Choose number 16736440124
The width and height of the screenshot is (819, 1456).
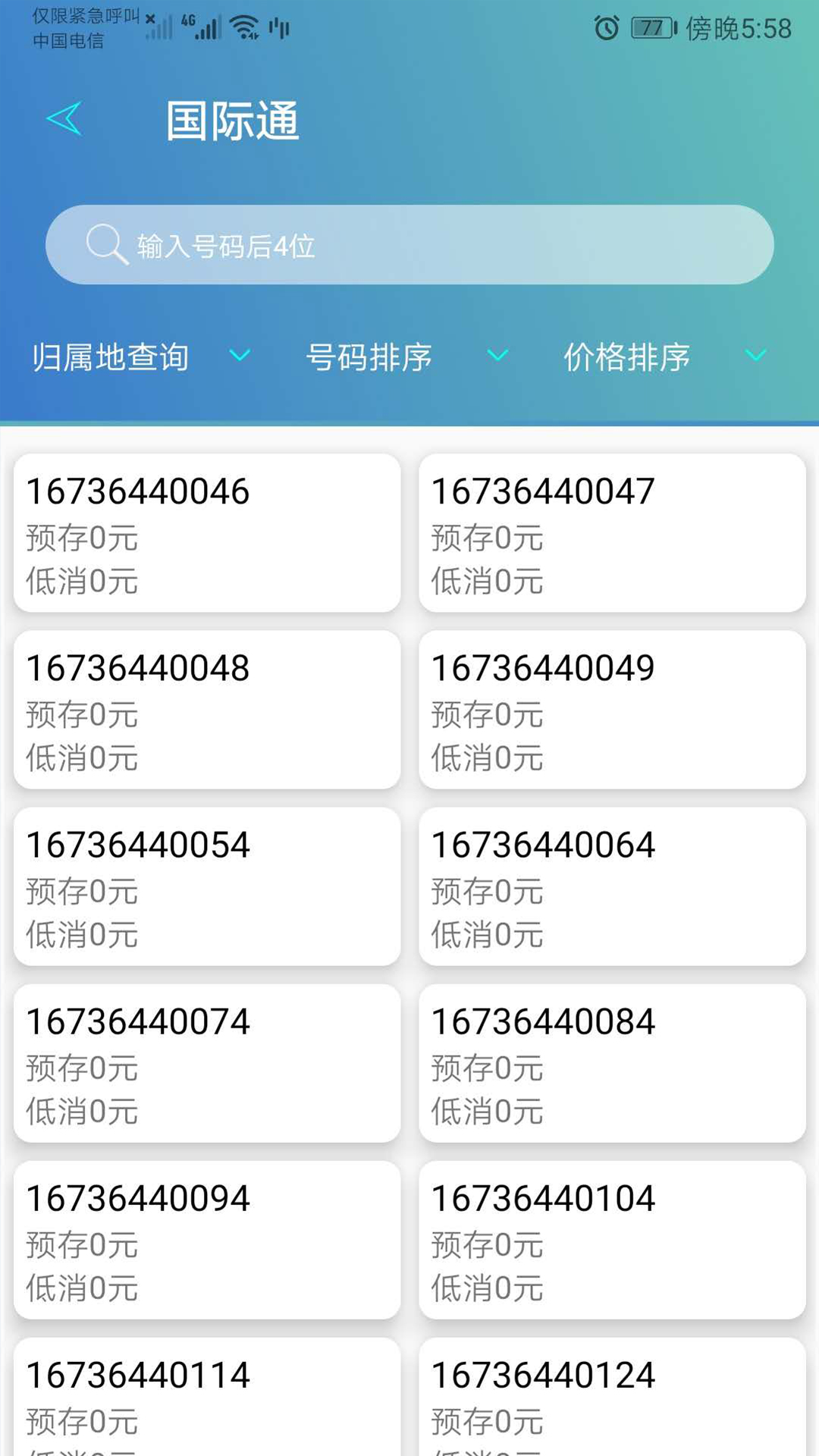tap(612, 1399)
